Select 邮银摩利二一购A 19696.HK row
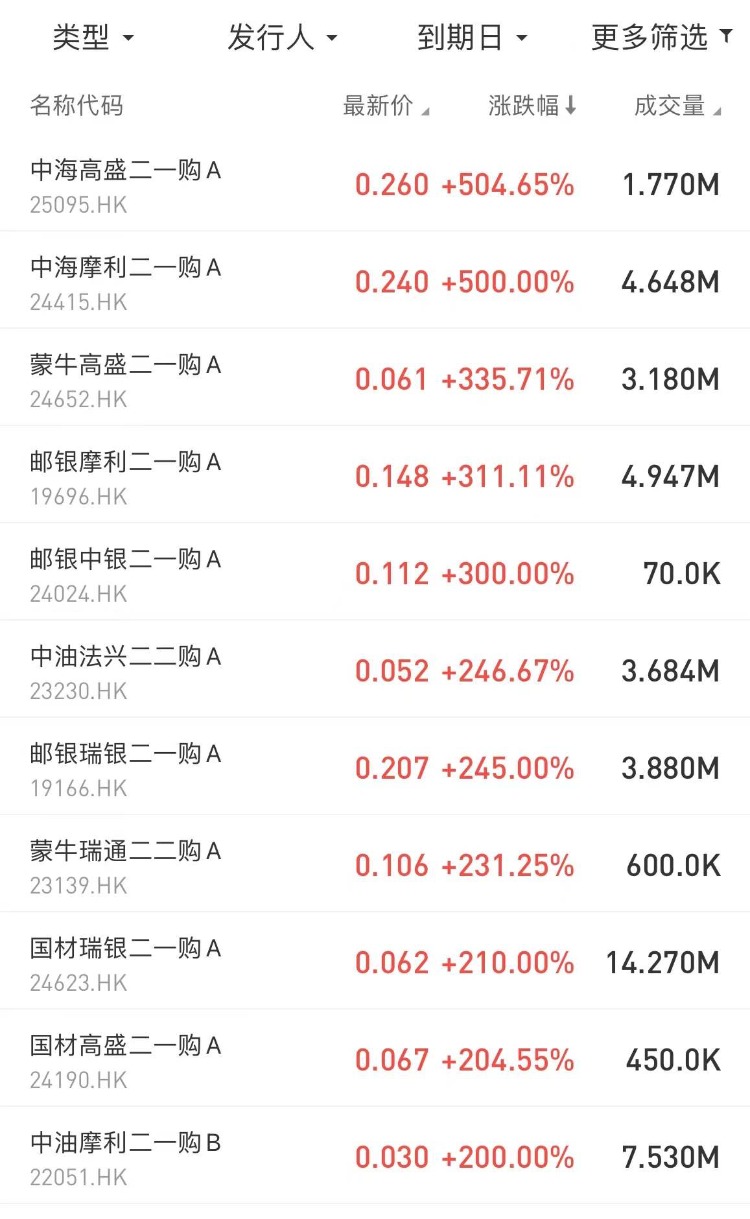Viewport: 750px width, 1219px height. pos(375,476)
